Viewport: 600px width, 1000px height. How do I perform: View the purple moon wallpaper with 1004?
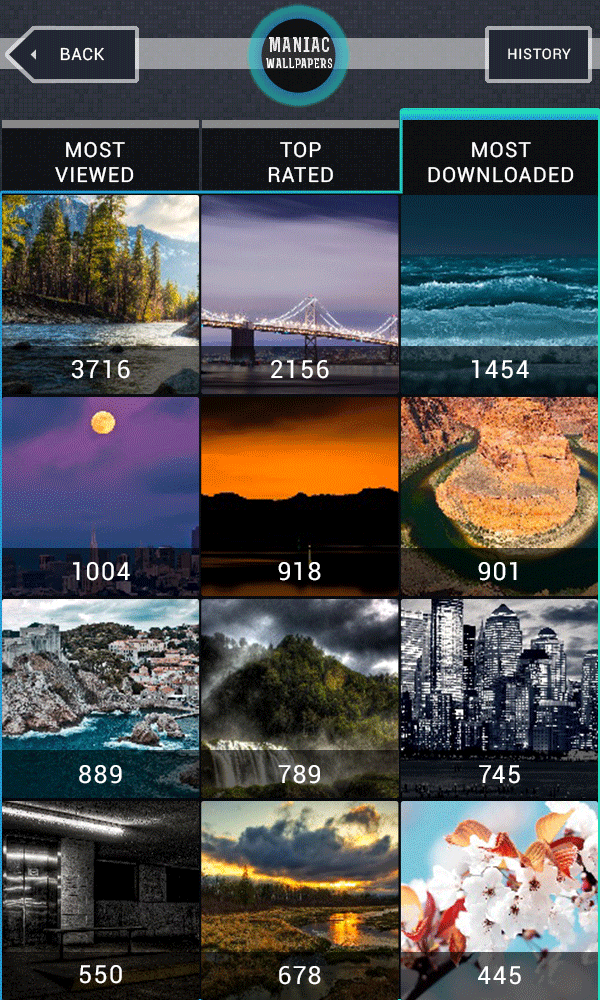click(100, 496)
